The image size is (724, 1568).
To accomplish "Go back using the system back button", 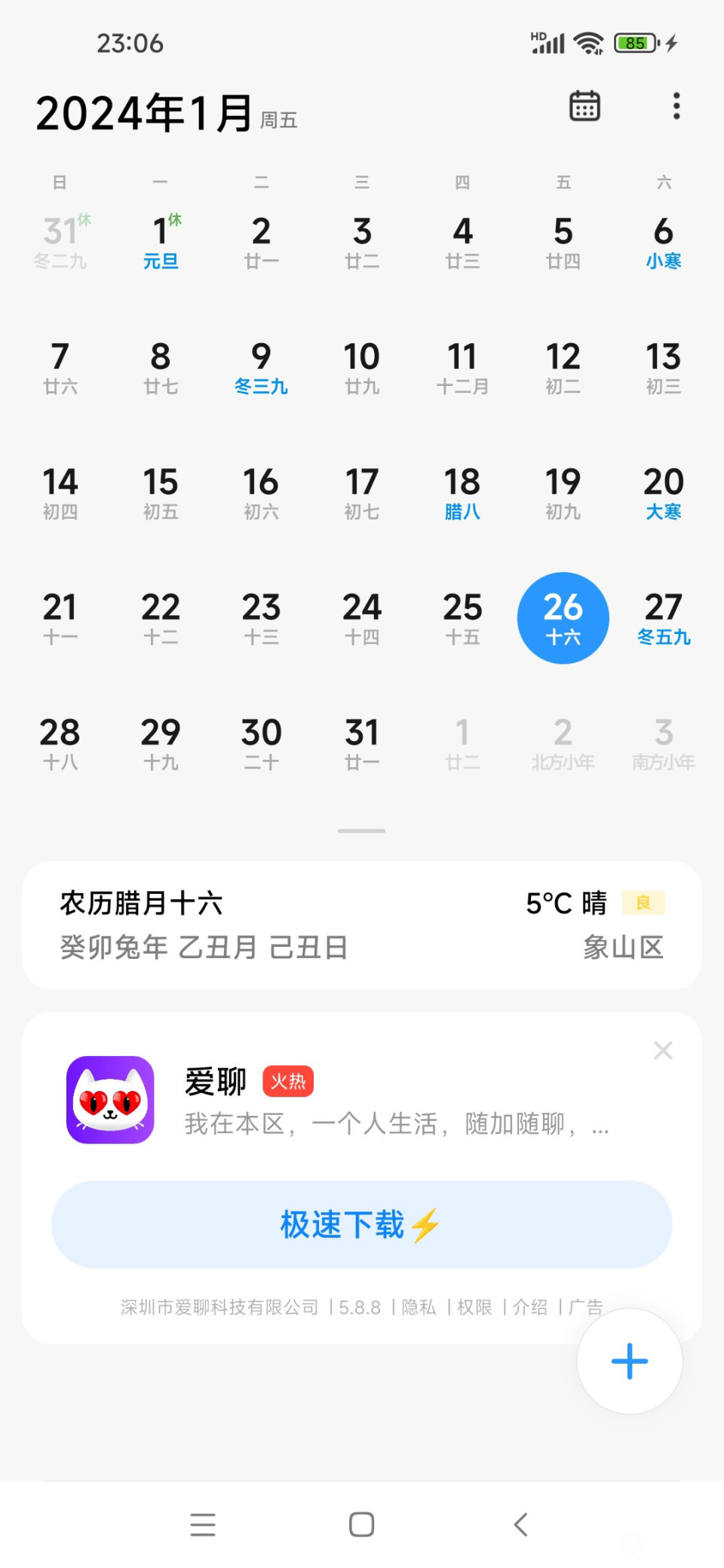I will (520, 1524).
